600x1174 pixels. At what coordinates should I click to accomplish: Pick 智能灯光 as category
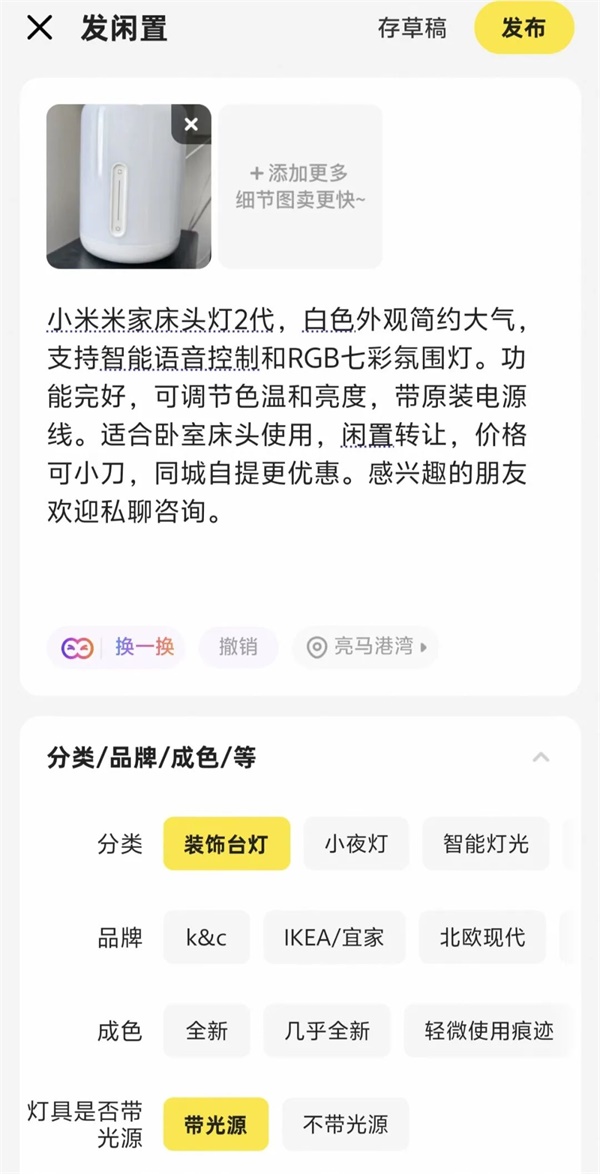click(486, 844)
